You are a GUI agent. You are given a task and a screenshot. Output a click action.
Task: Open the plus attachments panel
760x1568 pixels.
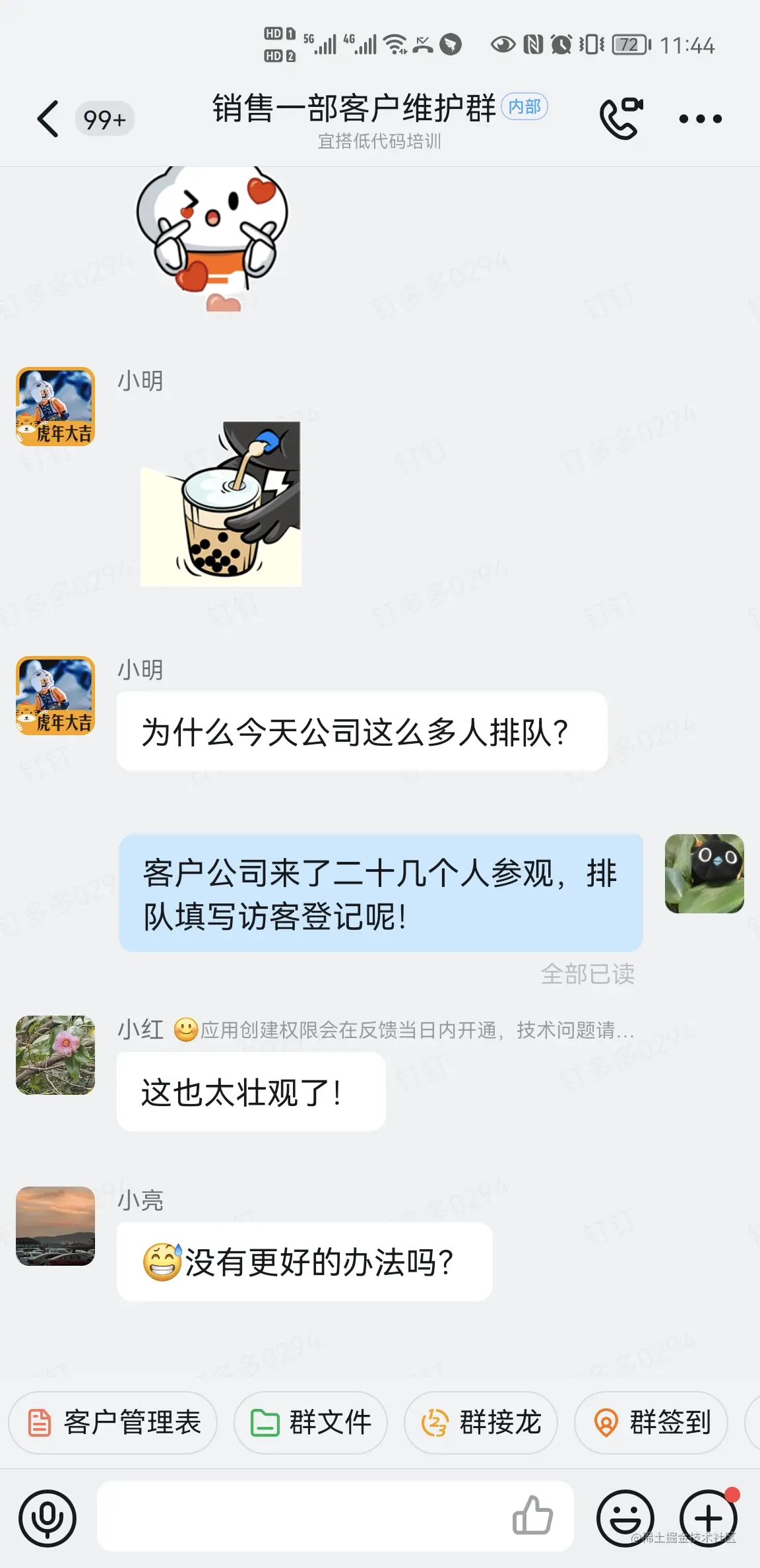point(709,1518)
